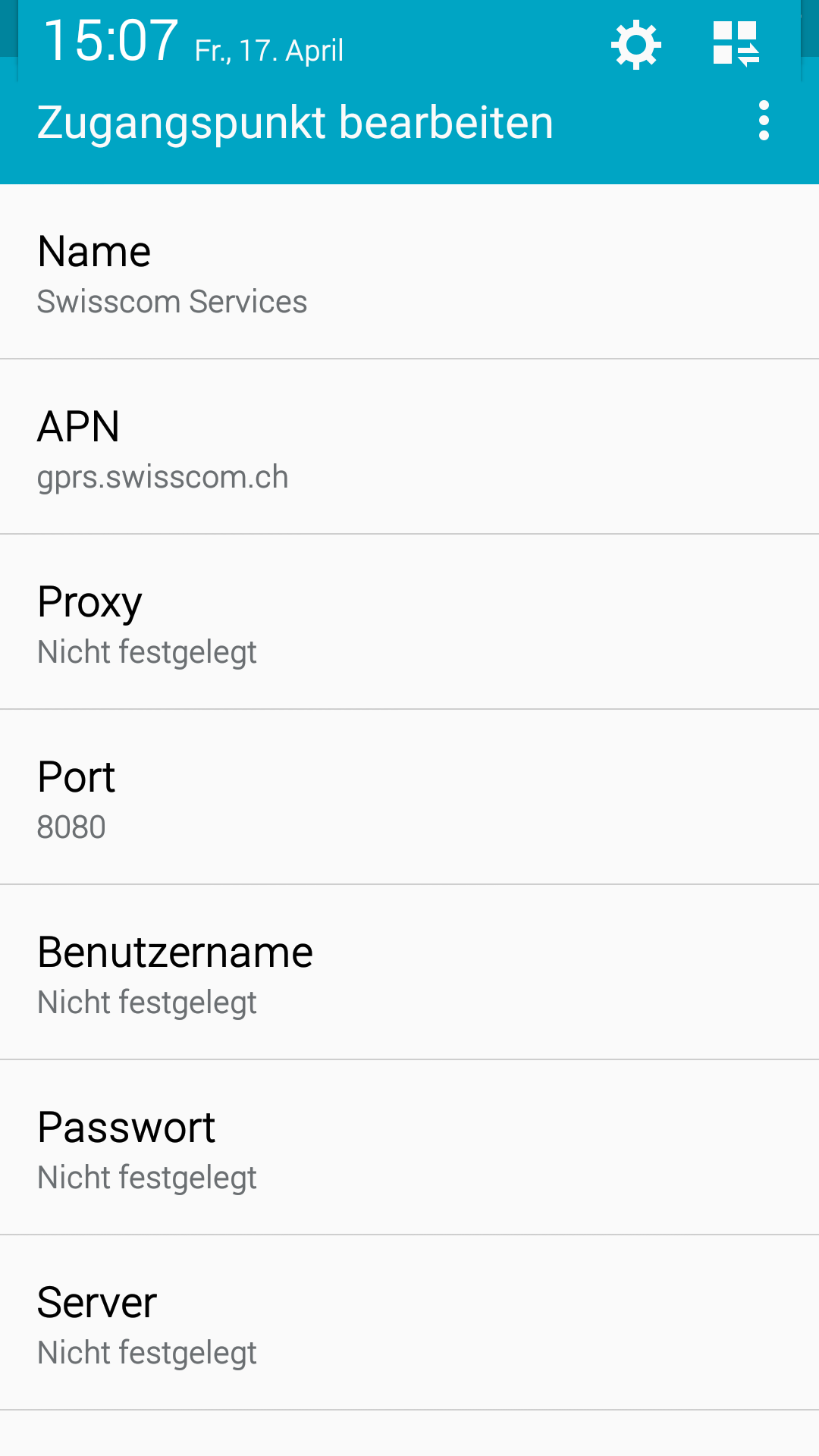Tap Nicht festgelegt under Benutzername
The width and height of the screenshot is (819, 1456).
click(147, 1002)
